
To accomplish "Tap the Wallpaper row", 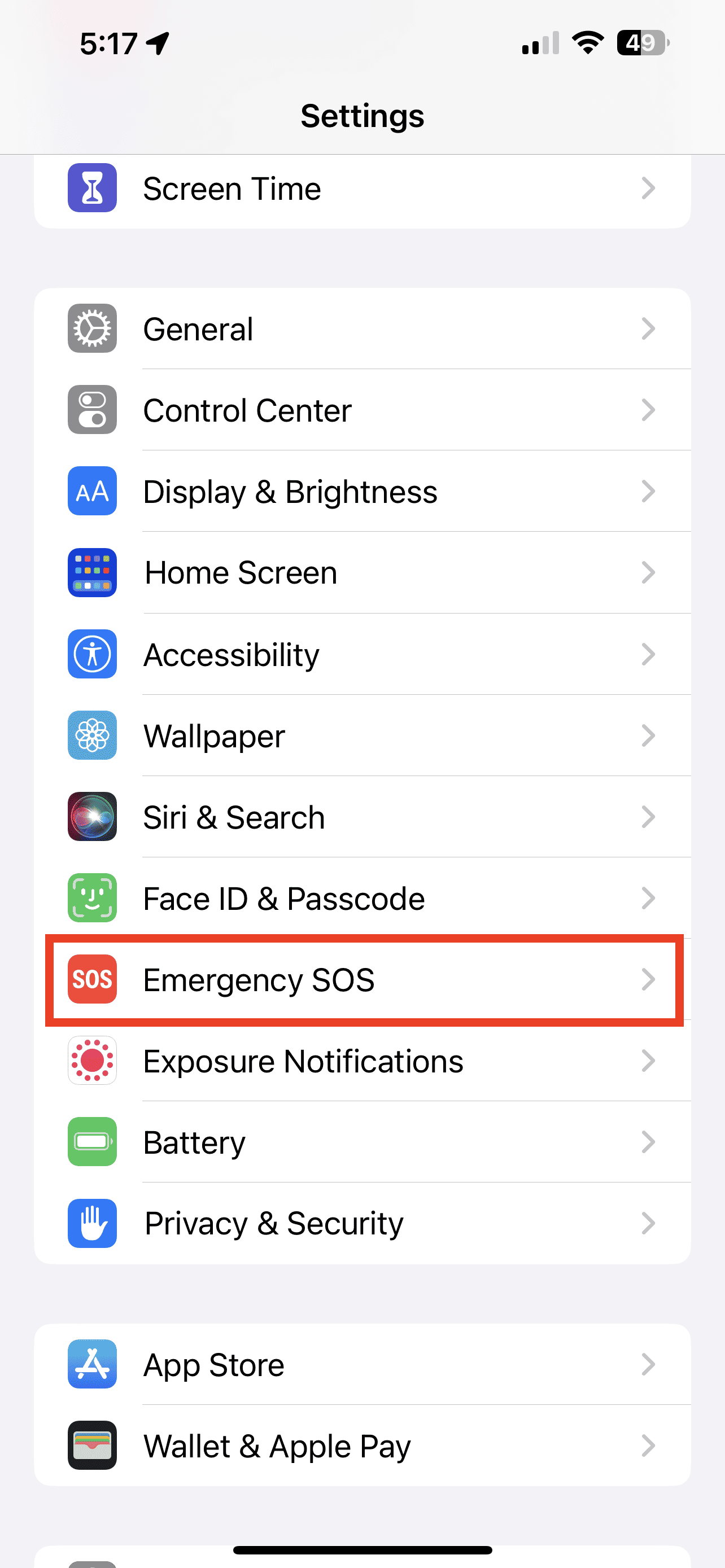I will (362, 736).
